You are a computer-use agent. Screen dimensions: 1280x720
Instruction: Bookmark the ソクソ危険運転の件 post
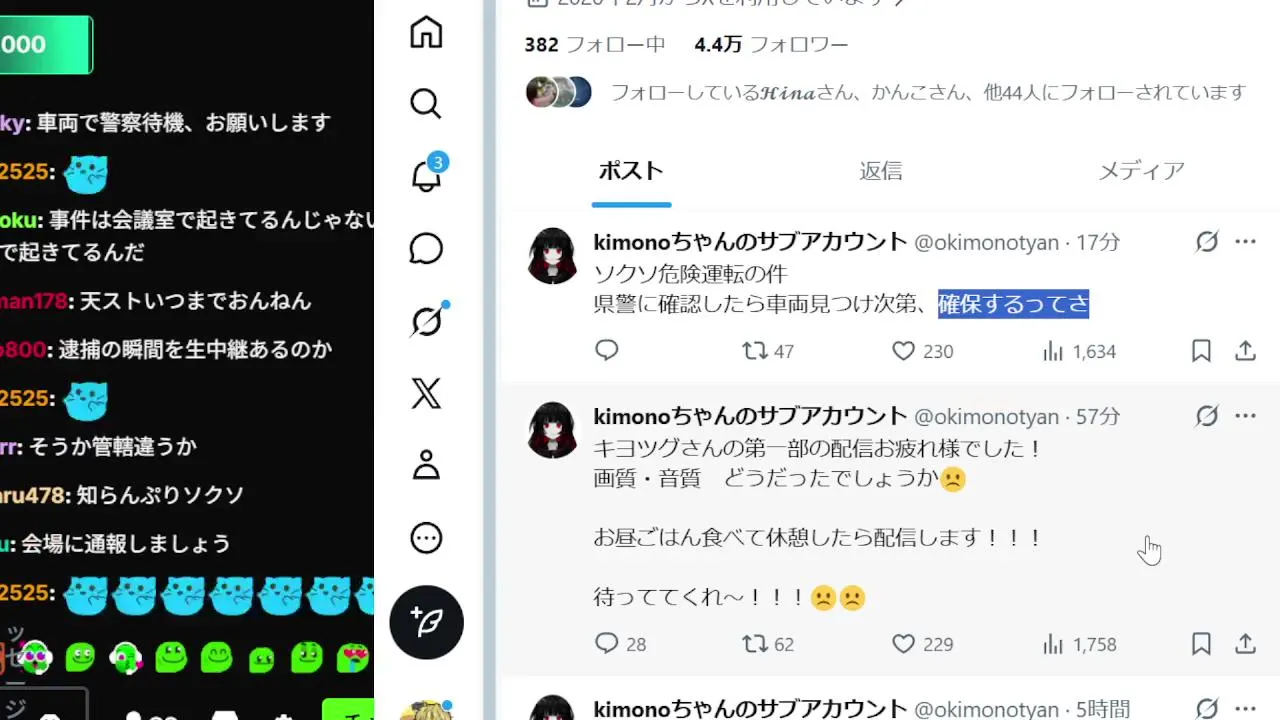click(x=1201, y=351)
